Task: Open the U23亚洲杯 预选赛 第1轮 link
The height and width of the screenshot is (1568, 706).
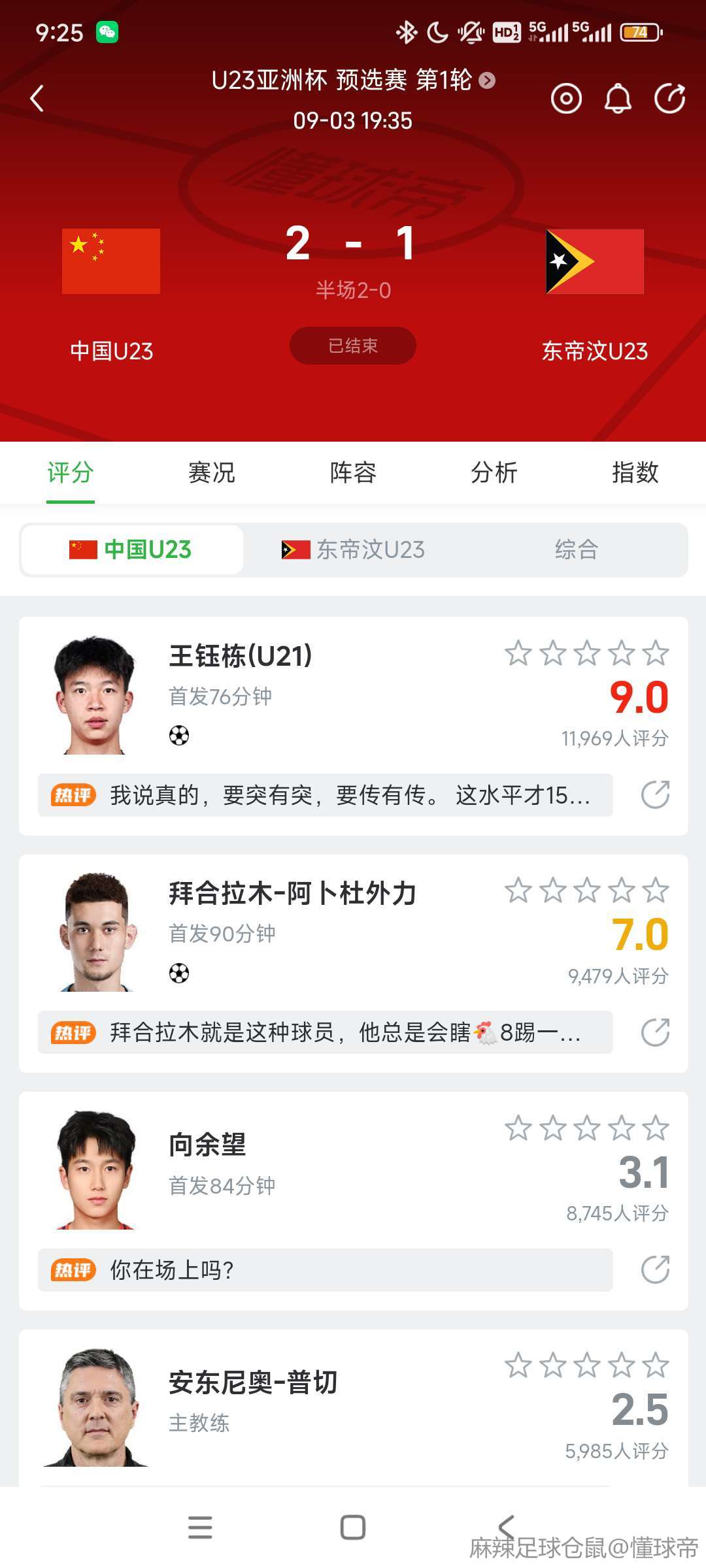Action: tap(352, 80)
